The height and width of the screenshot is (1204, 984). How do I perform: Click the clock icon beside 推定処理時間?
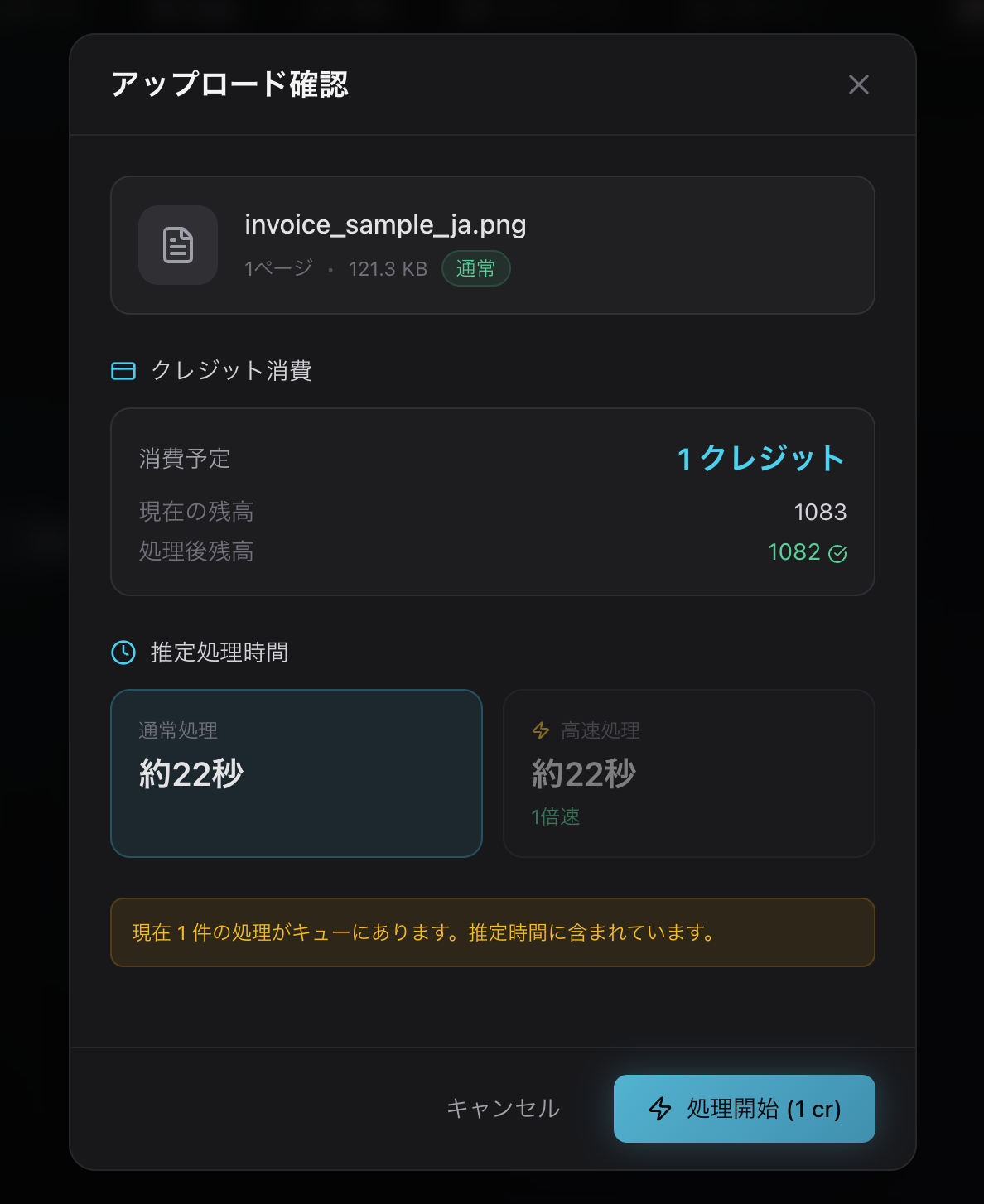click(x=122, y=653)
